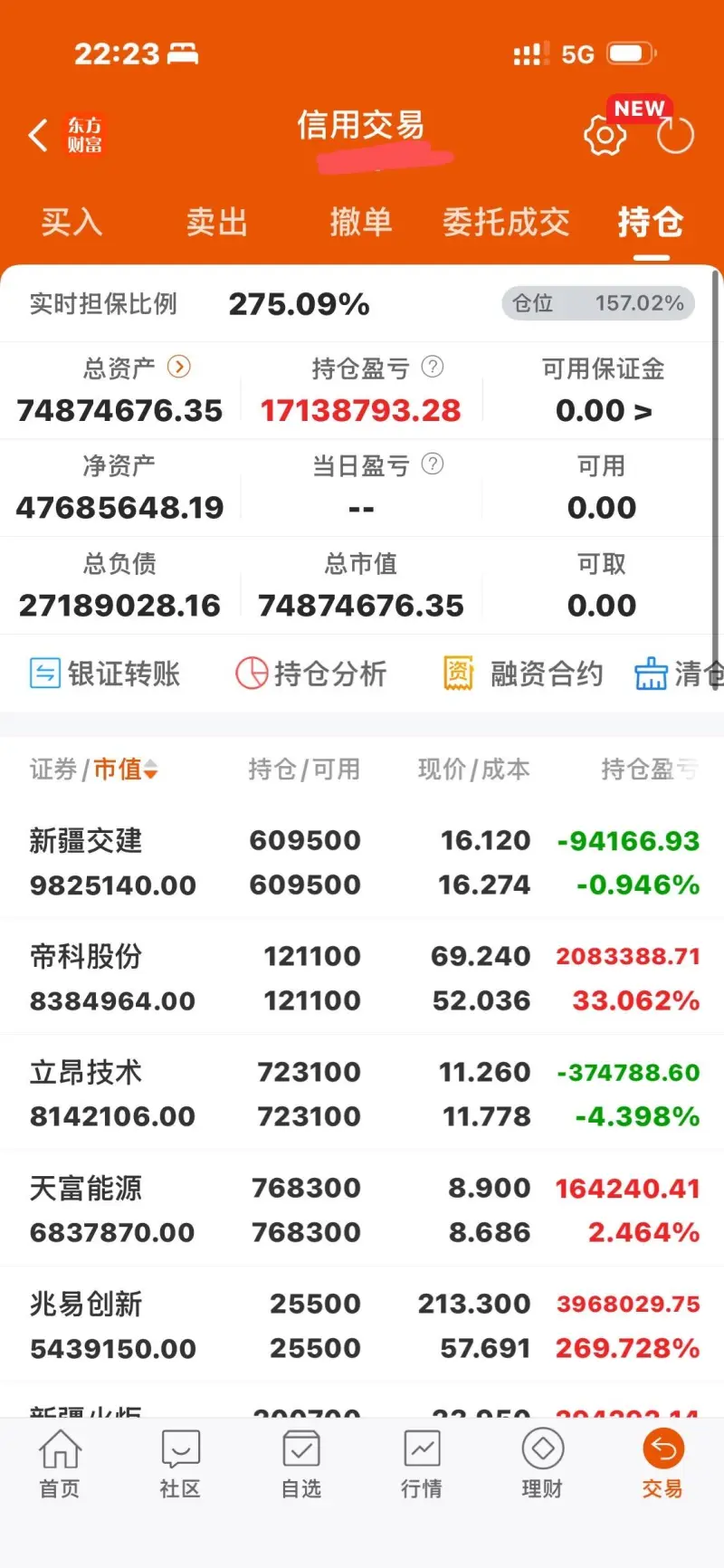Show help for 持仓盈亏

click(x=433, y=367)
